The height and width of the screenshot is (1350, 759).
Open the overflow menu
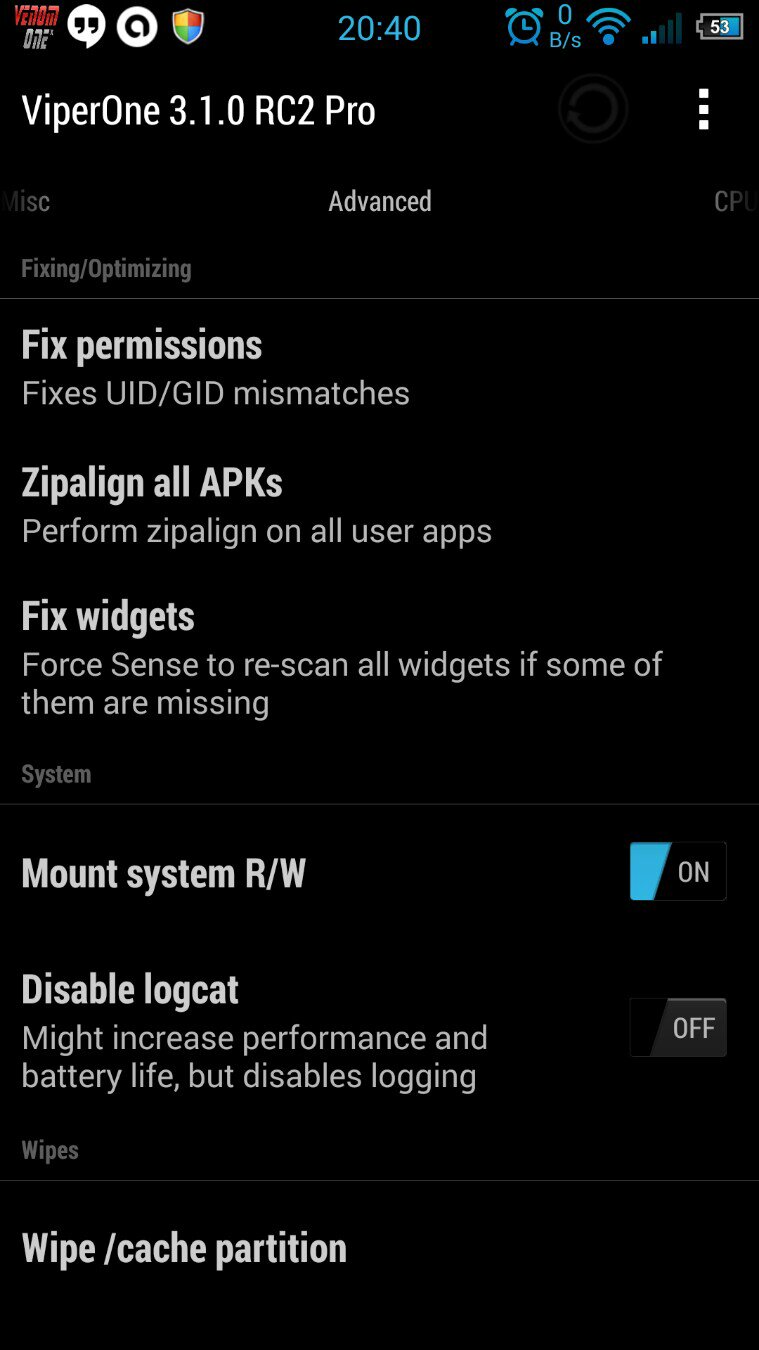704,109
